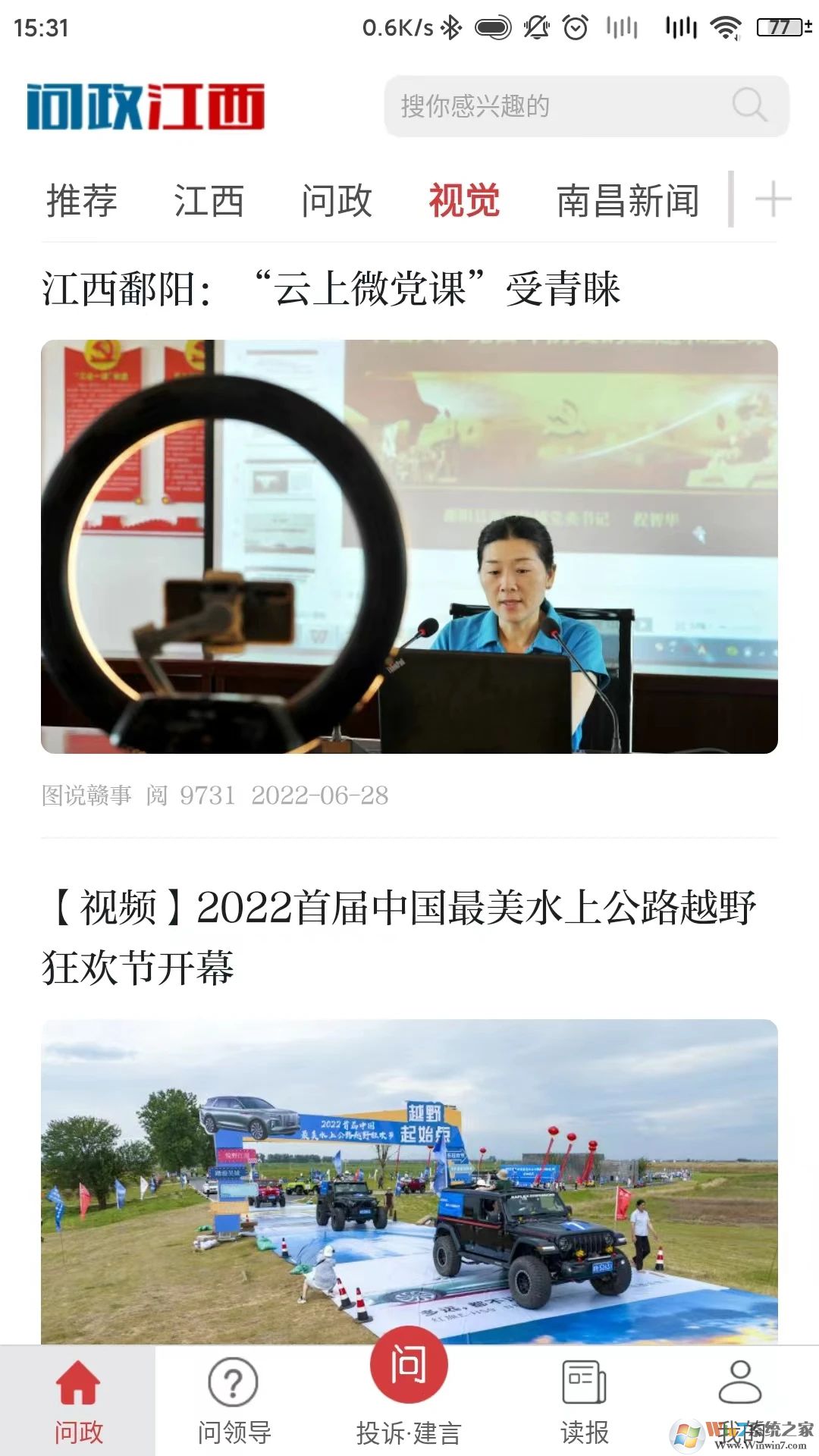The width and height of the screenshot is (819, 1456).
Task: Switch to the 南昌新闻 tab
Action: click(628, 201)
